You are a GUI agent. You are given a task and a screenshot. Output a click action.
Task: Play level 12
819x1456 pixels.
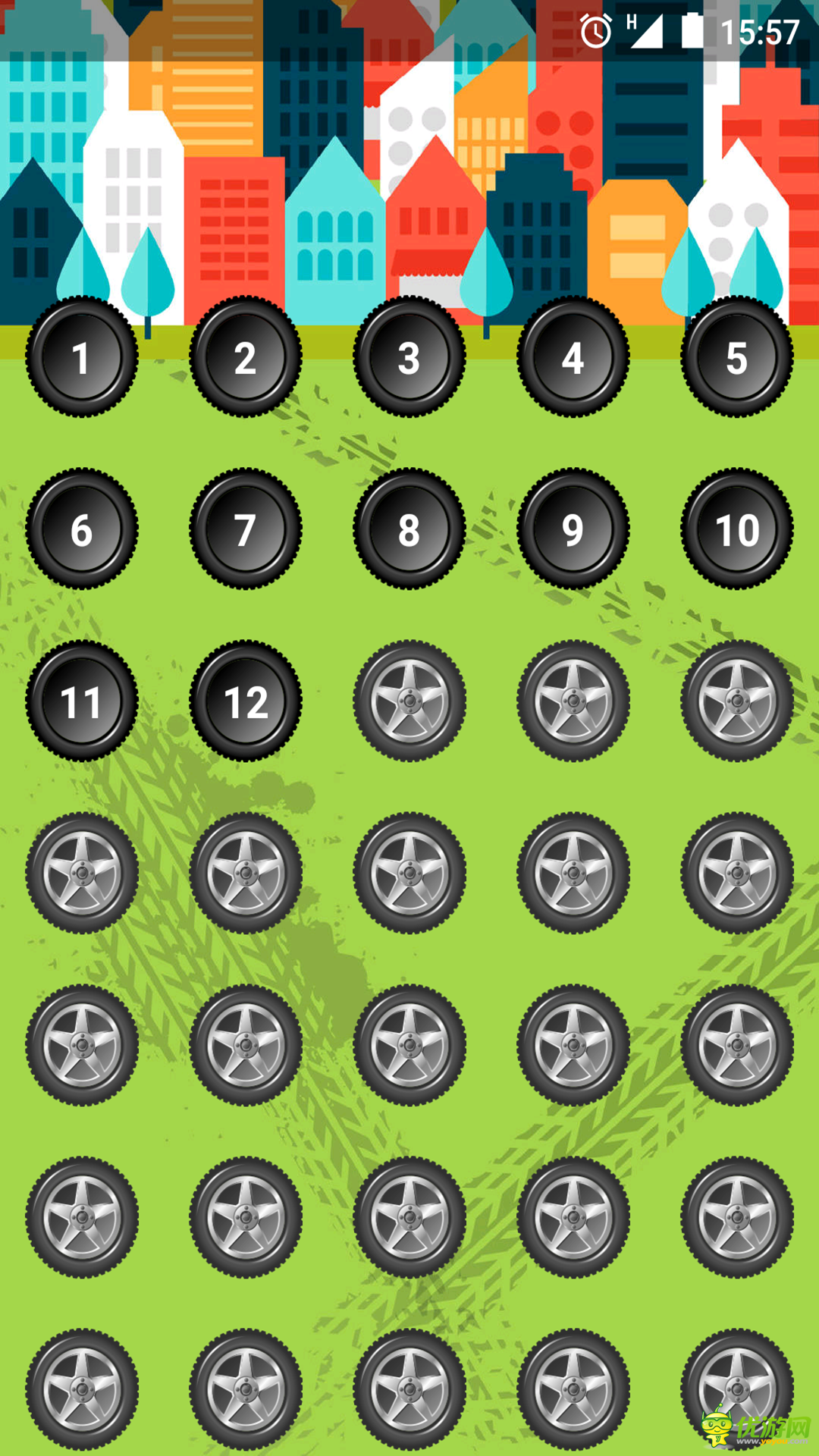(x=246, y=701)
